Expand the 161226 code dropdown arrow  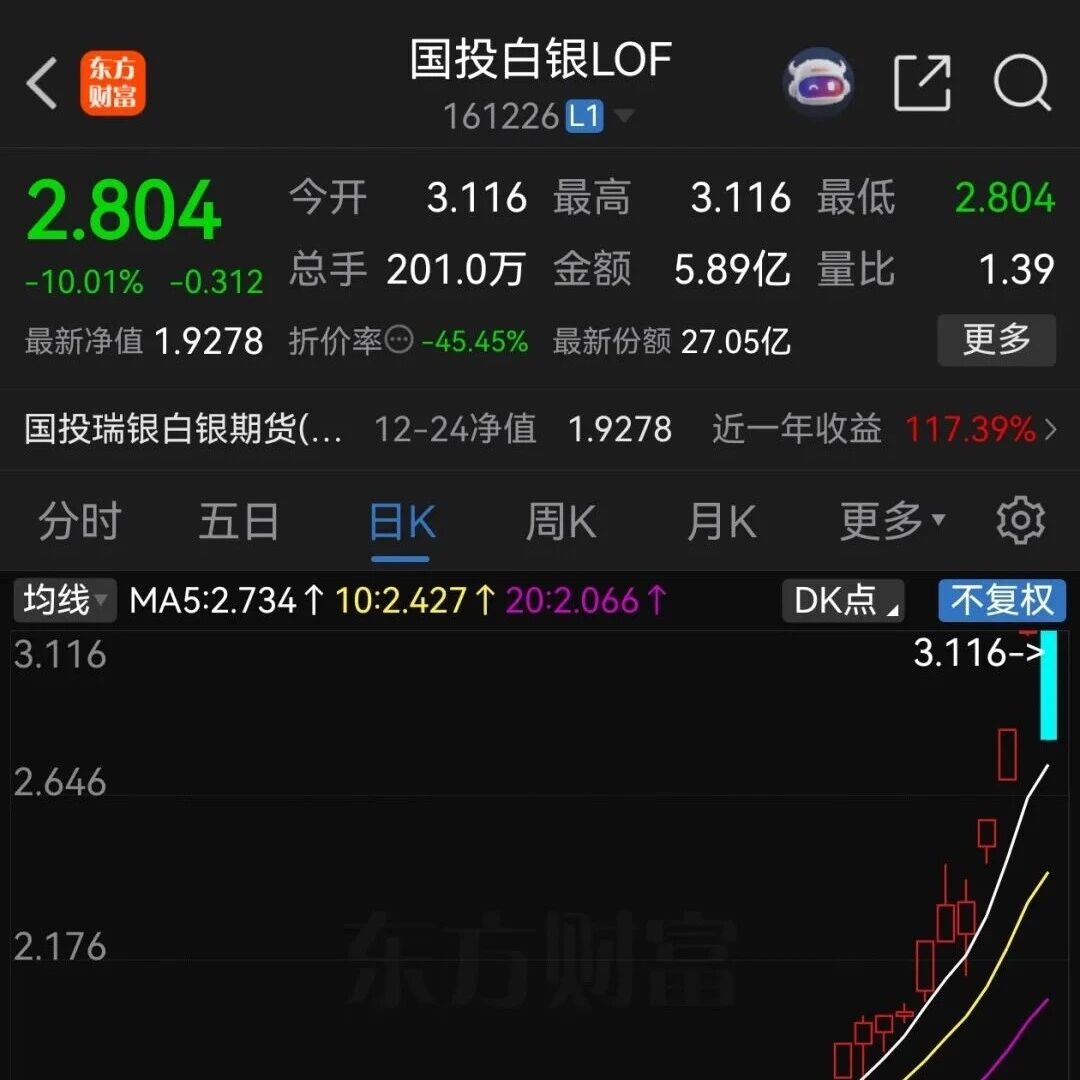pyautogui.click(x=624, y=117)
